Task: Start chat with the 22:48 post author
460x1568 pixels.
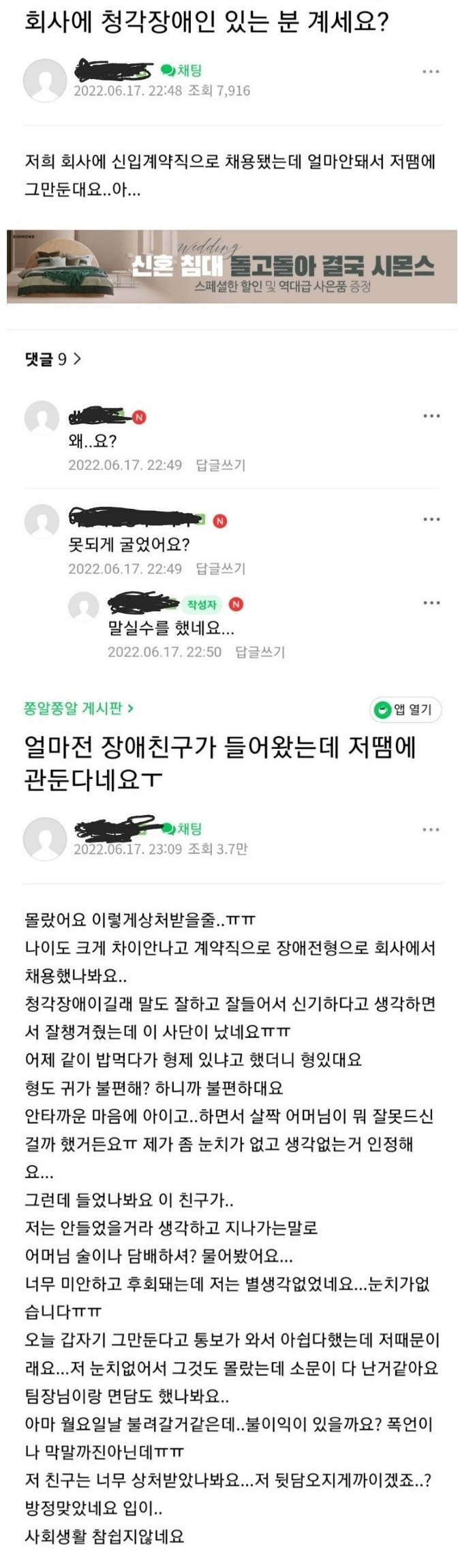Action: coord(182,70)
